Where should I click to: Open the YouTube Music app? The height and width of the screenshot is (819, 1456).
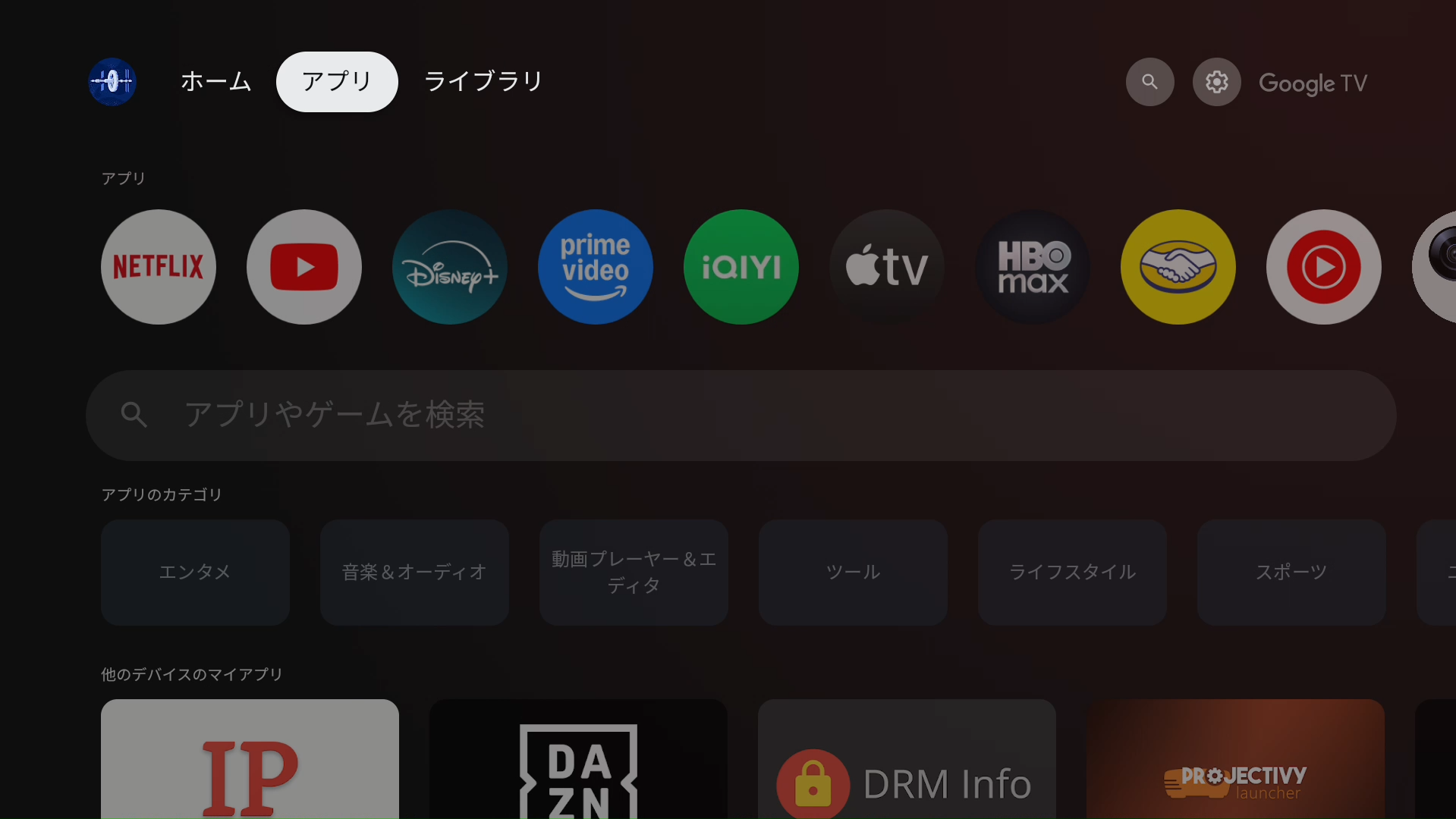pyautogui.click(x=1324, y=267)
